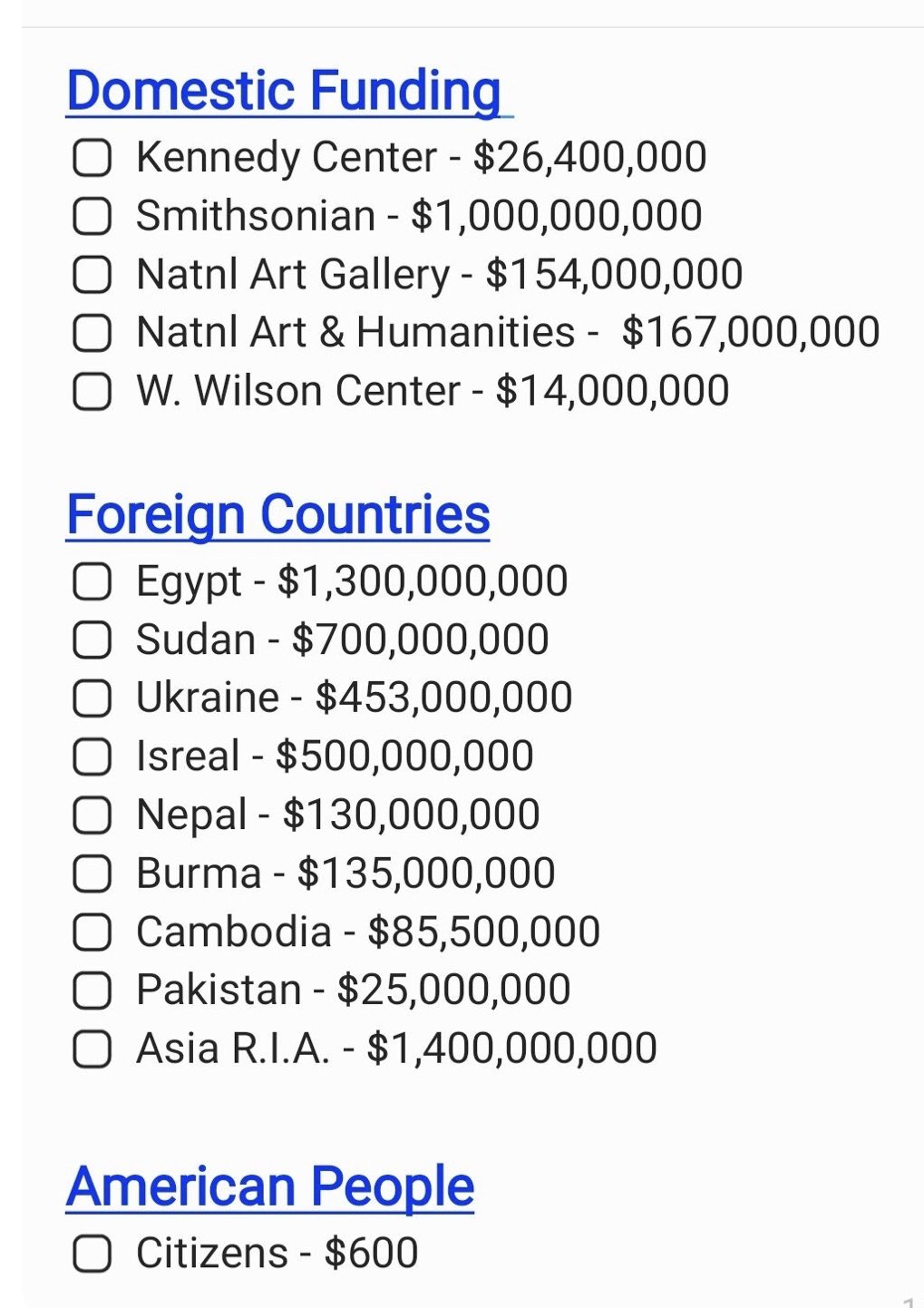
Task: Check off the Nepal item
Action: (92, 815)
